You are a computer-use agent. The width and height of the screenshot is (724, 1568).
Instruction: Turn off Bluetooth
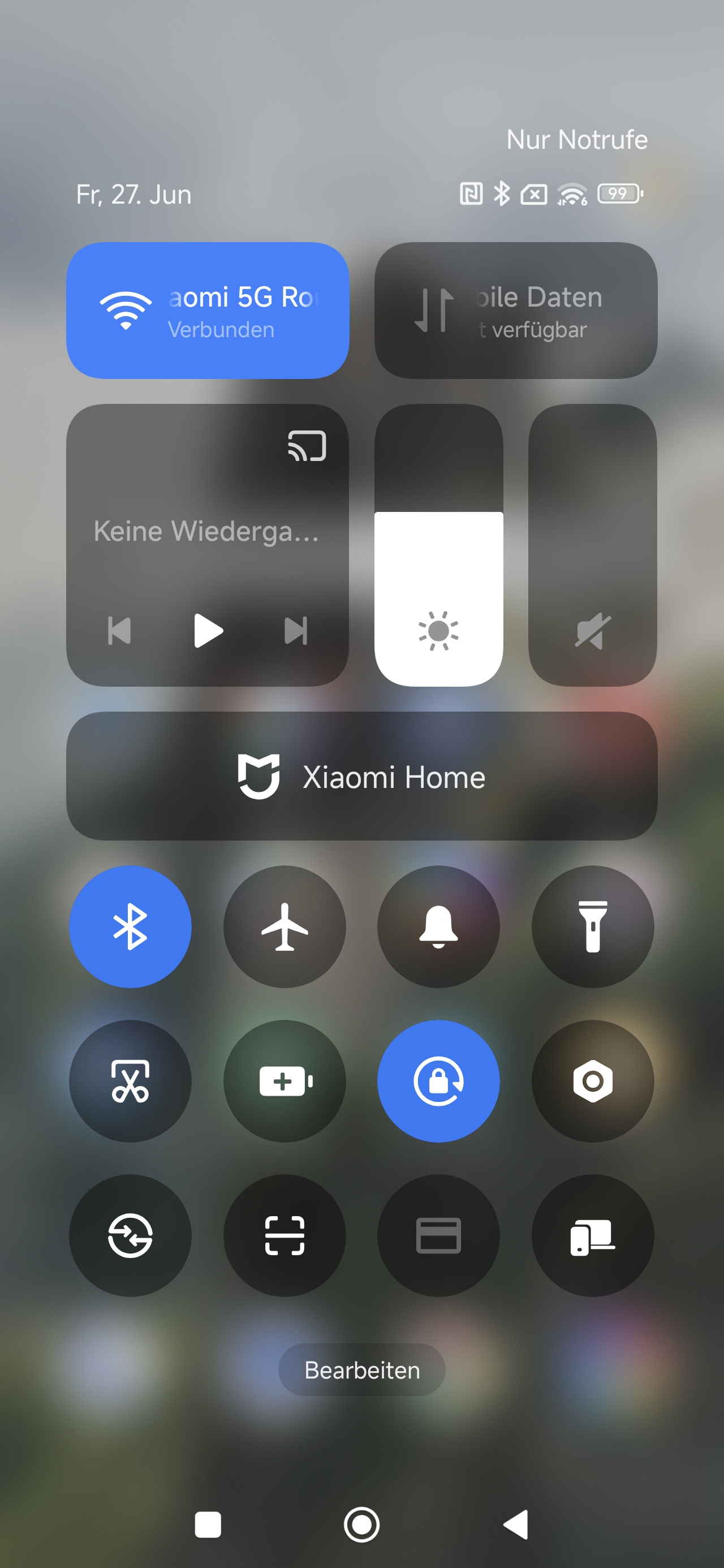[x=130, y=927]
